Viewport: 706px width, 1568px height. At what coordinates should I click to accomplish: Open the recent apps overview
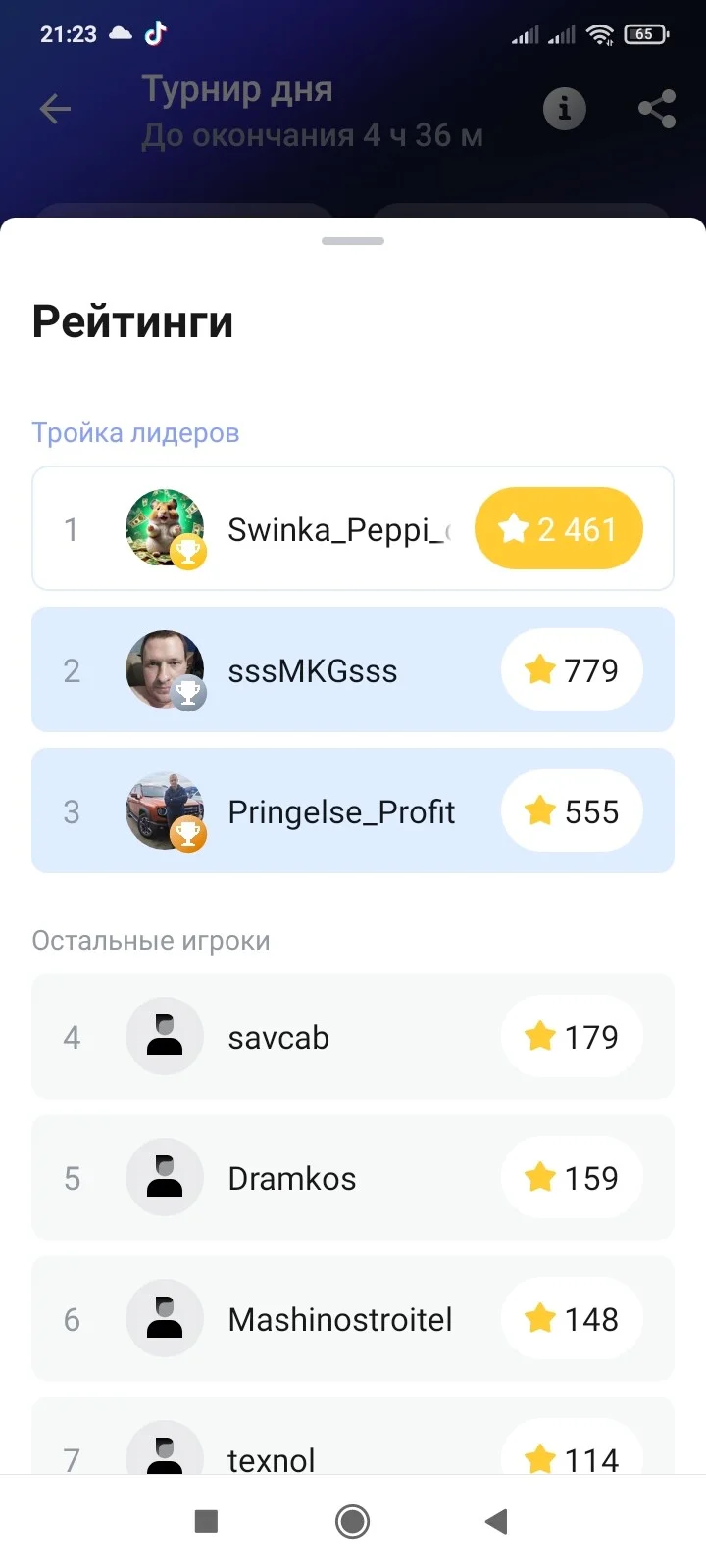[x=206, y=1521]
